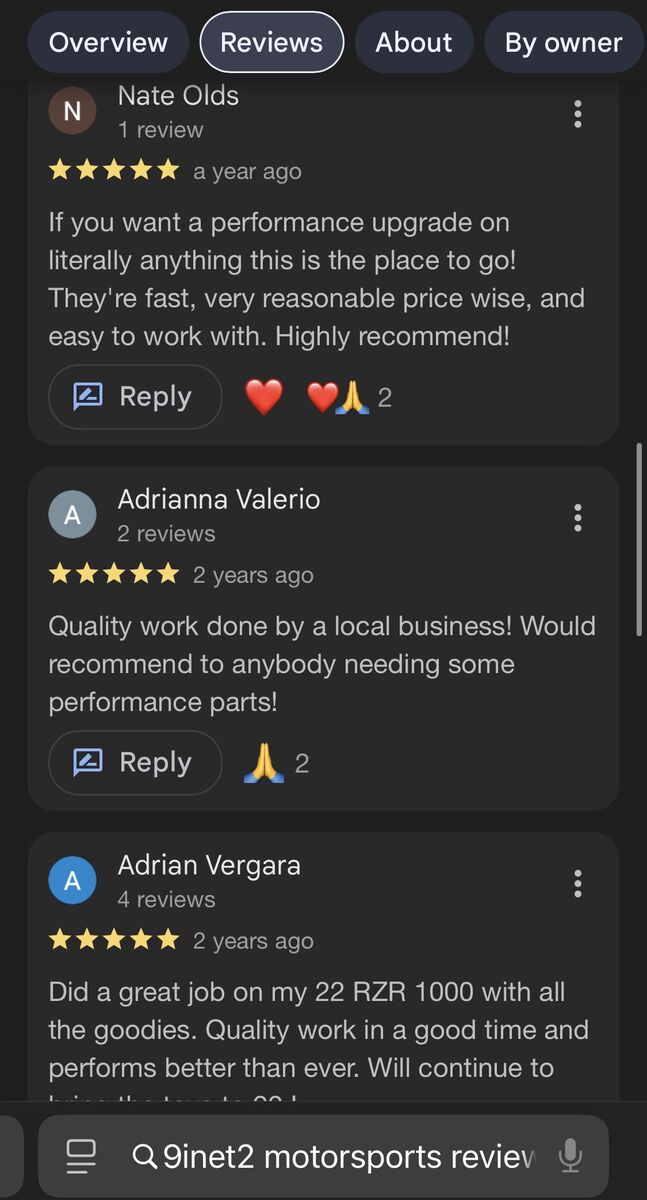Screen dimensions: 647x1200
Task: View Adrian Vergara's reviewer profile
Action: point(72,881)
